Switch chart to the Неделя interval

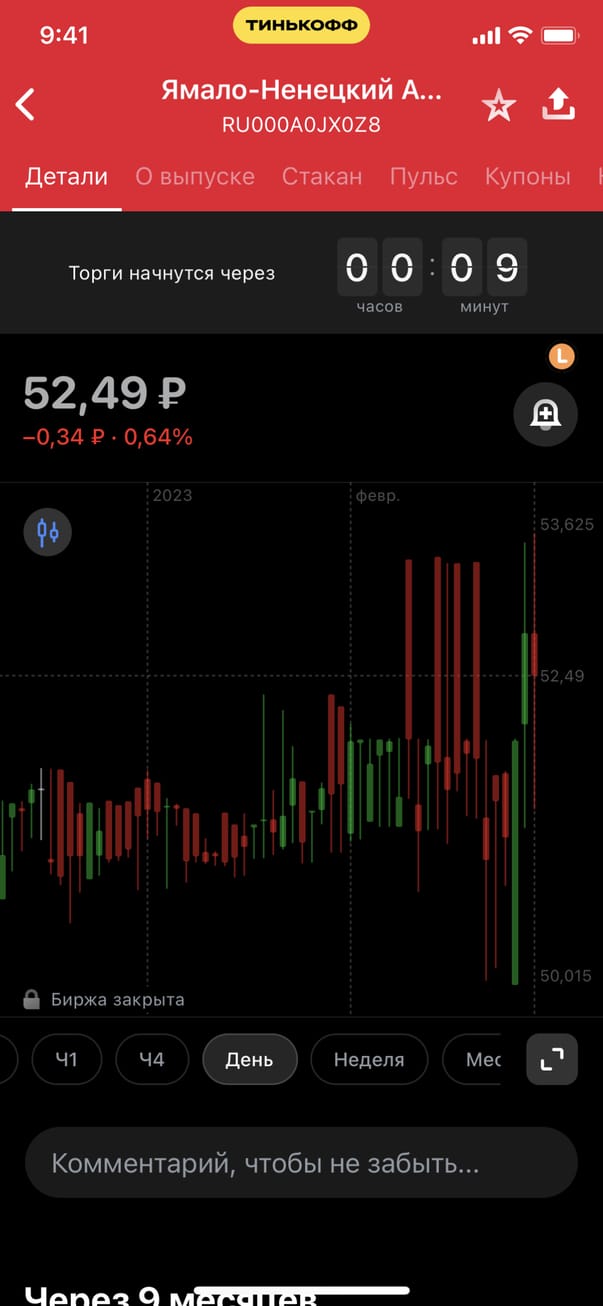tap(369, 1059)
